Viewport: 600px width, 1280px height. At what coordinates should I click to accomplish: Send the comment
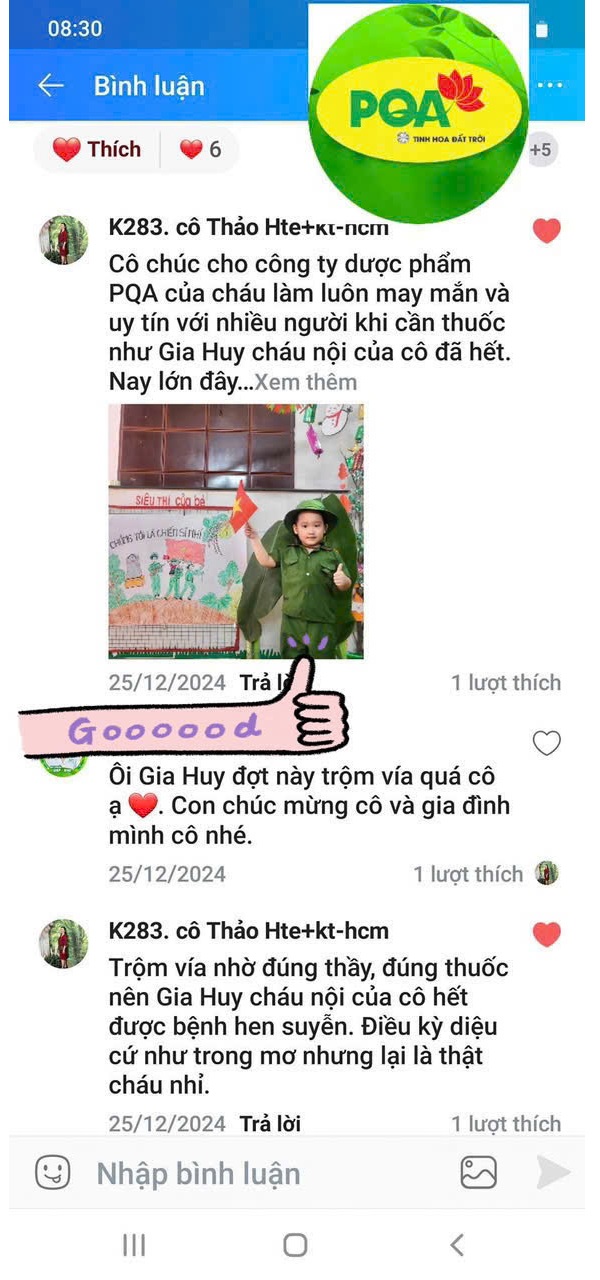(553, 1172)
